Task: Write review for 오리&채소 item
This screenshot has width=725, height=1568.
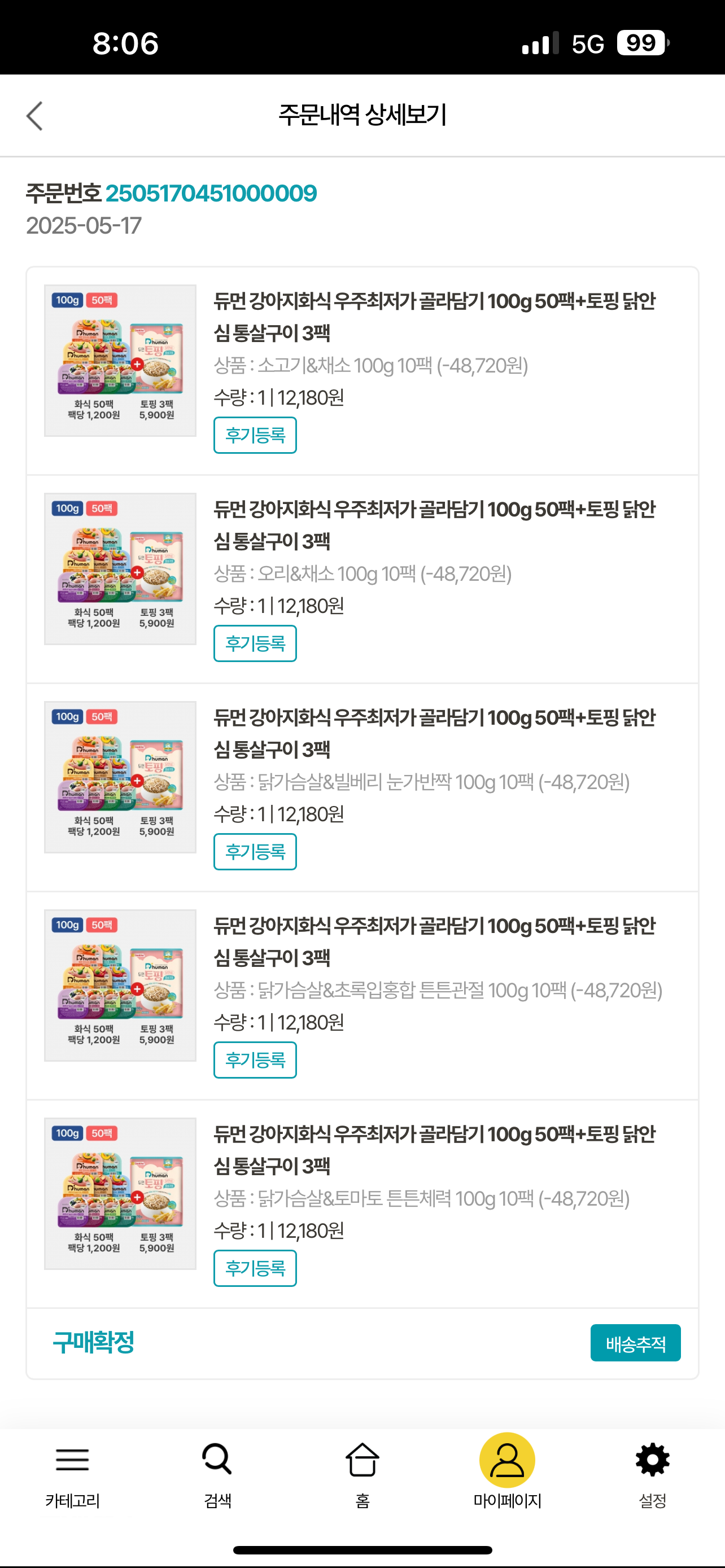Action: [255, 643]
